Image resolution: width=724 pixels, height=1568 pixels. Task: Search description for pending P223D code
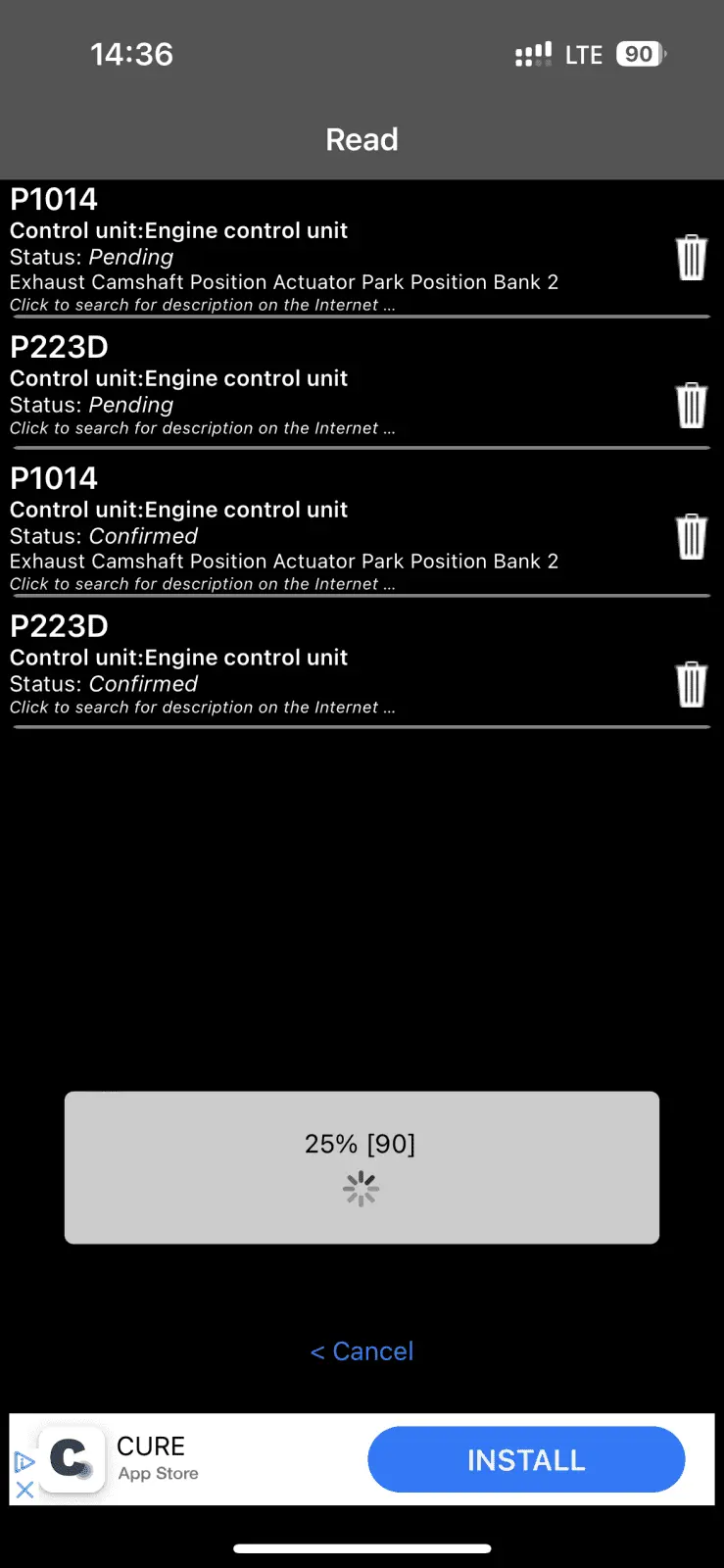pos(202,428)
